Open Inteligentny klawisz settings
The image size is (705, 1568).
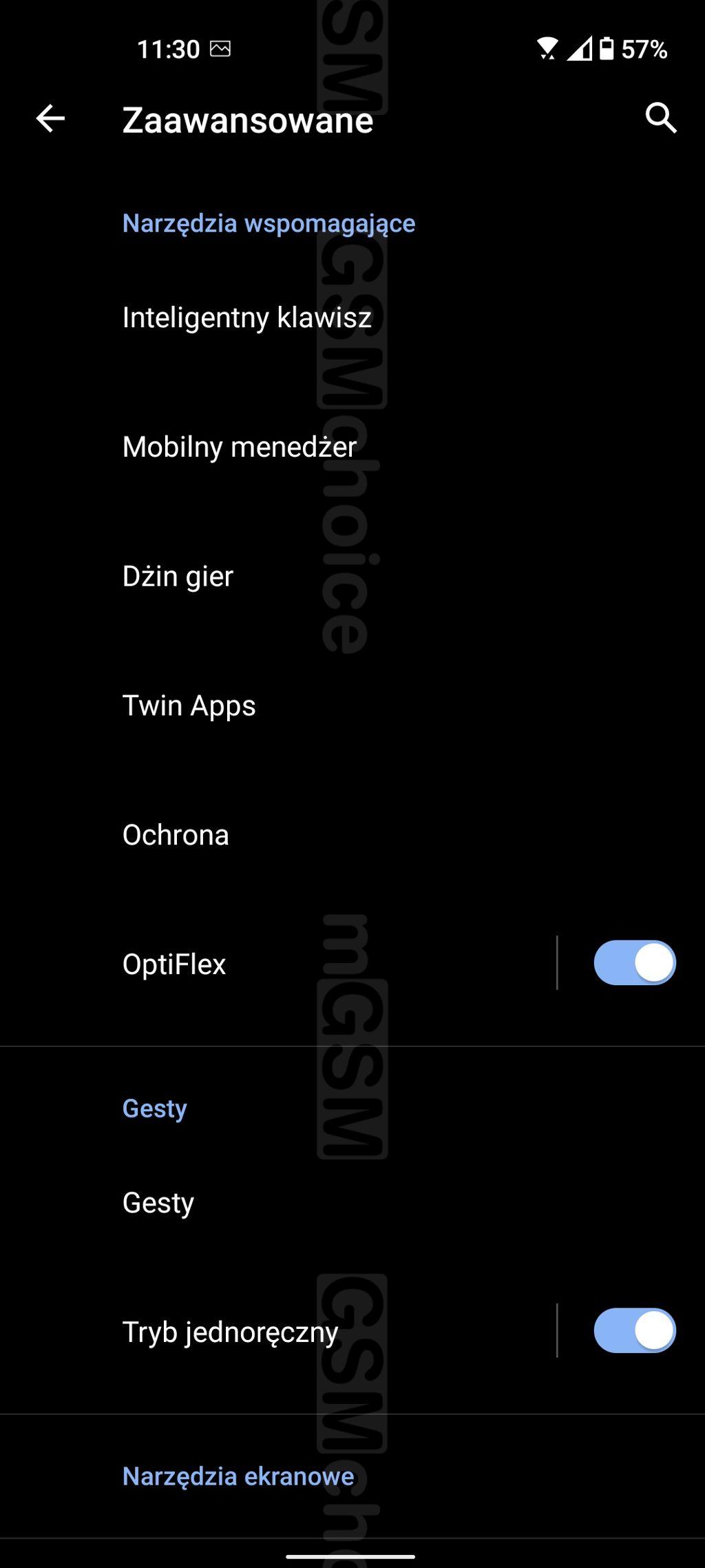pos(352,318)
